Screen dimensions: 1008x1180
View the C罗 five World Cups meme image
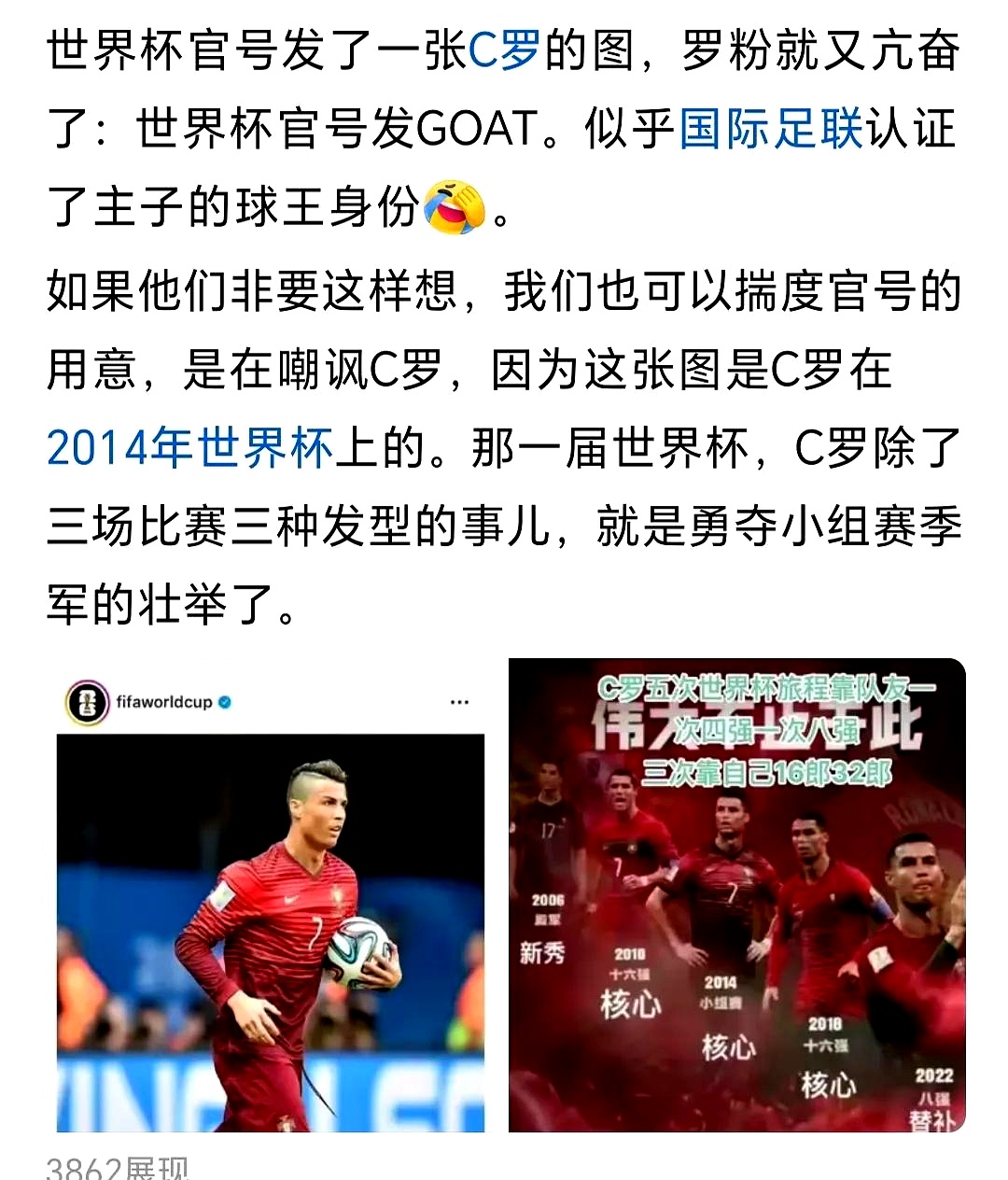737,896
